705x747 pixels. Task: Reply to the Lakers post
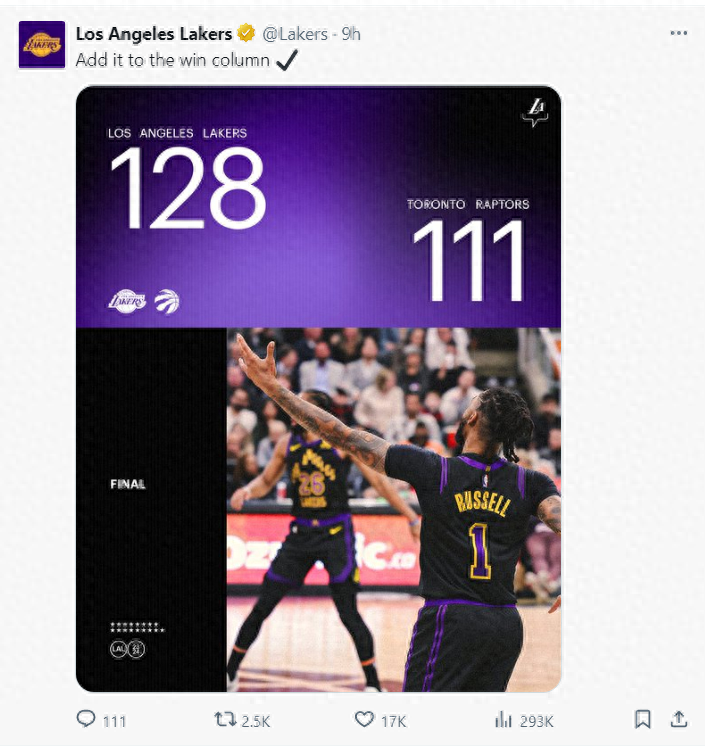[87, 720]
